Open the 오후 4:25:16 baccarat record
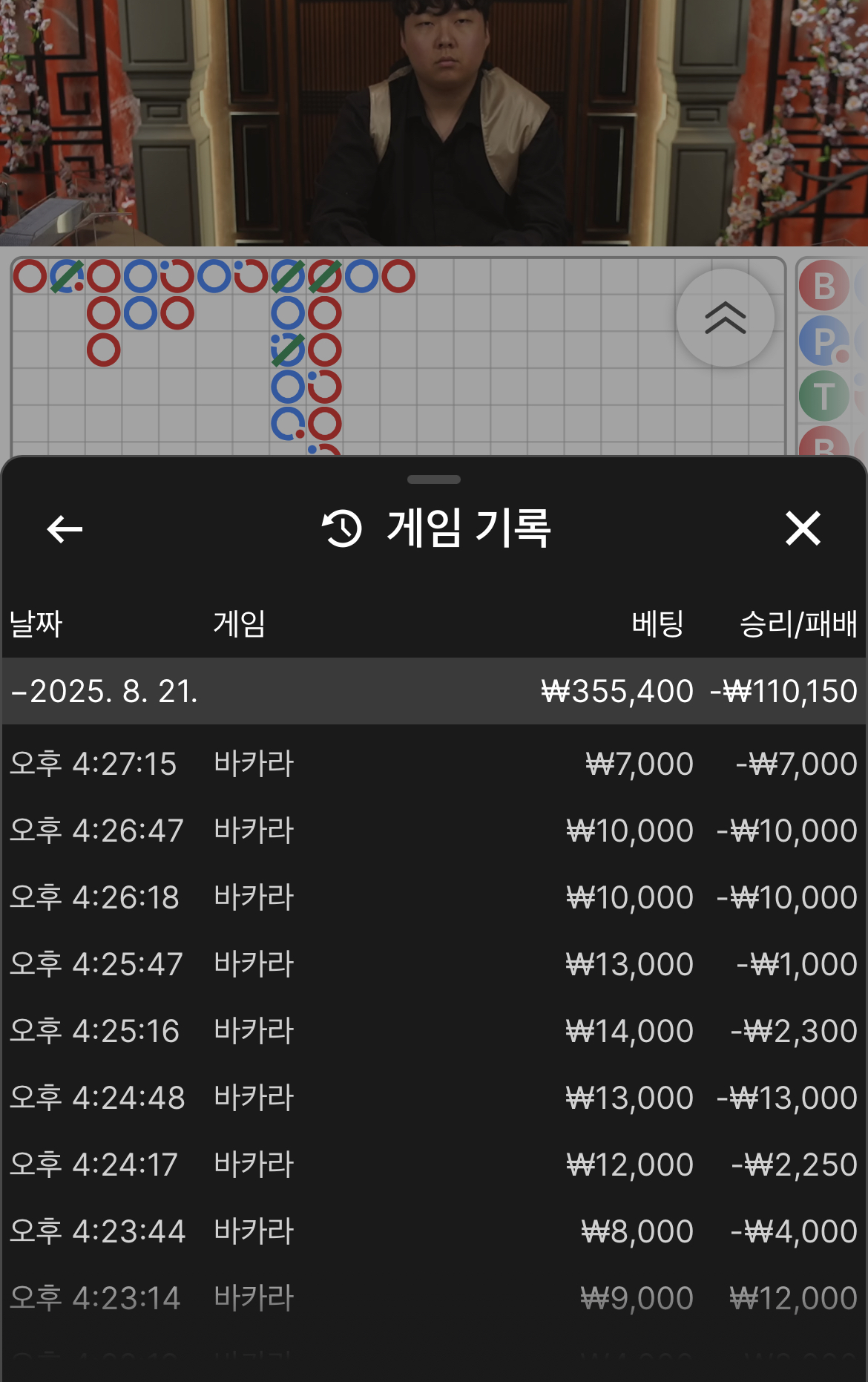The height and width of the screenshot is (1382, 868). (x=434, y=1031)
